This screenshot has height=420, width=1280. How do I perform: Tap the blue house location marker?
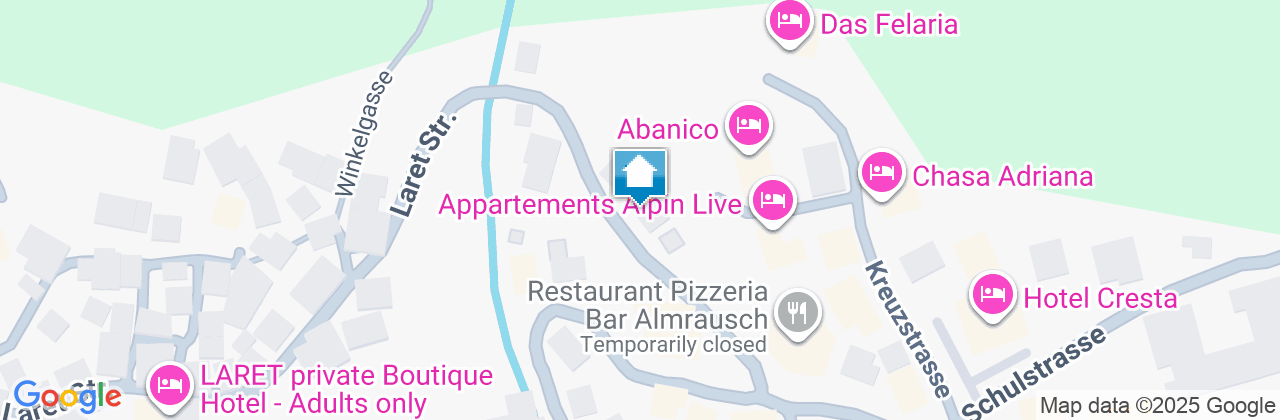click(x=639, y=174)
